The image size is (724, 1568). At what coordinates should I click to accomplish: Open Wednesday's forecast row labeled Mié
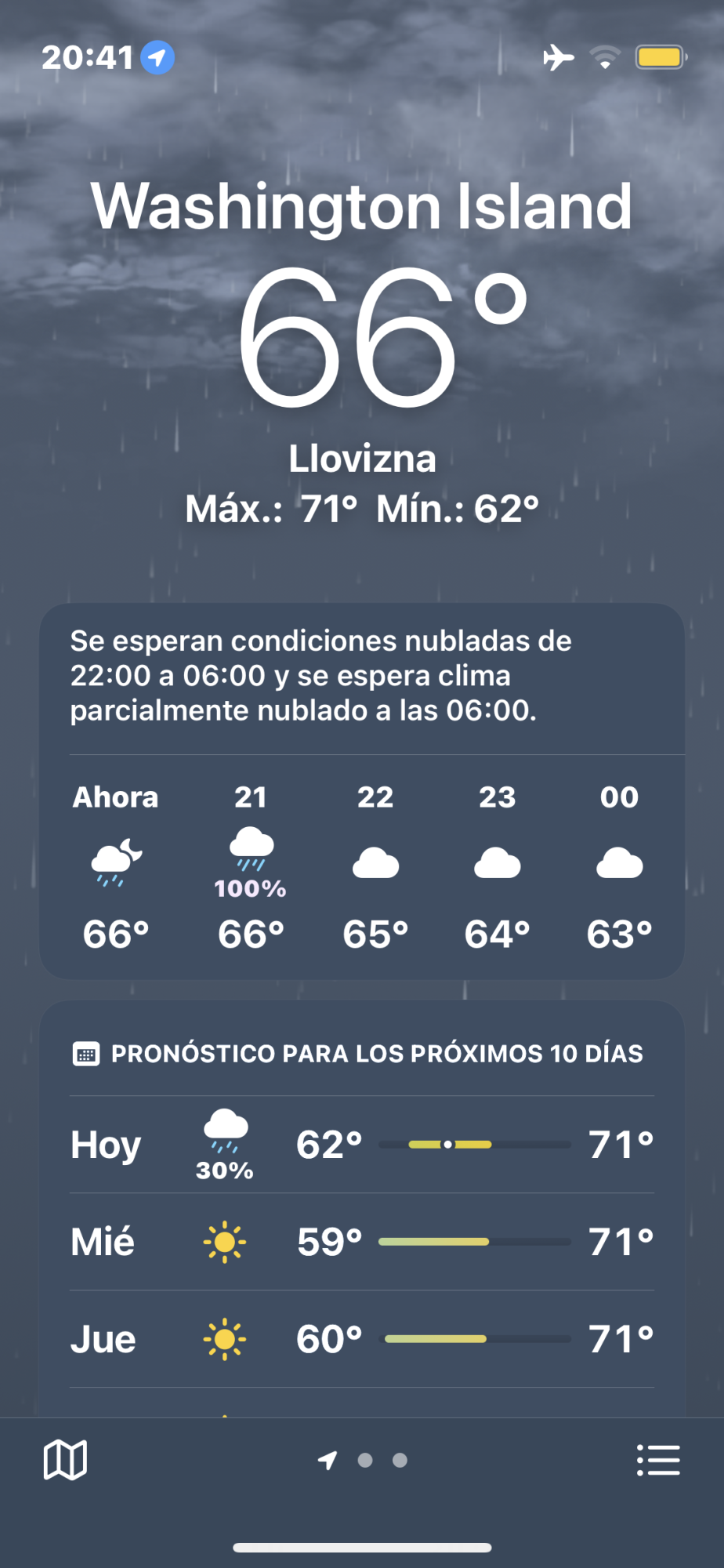(x=362, y=1242)
